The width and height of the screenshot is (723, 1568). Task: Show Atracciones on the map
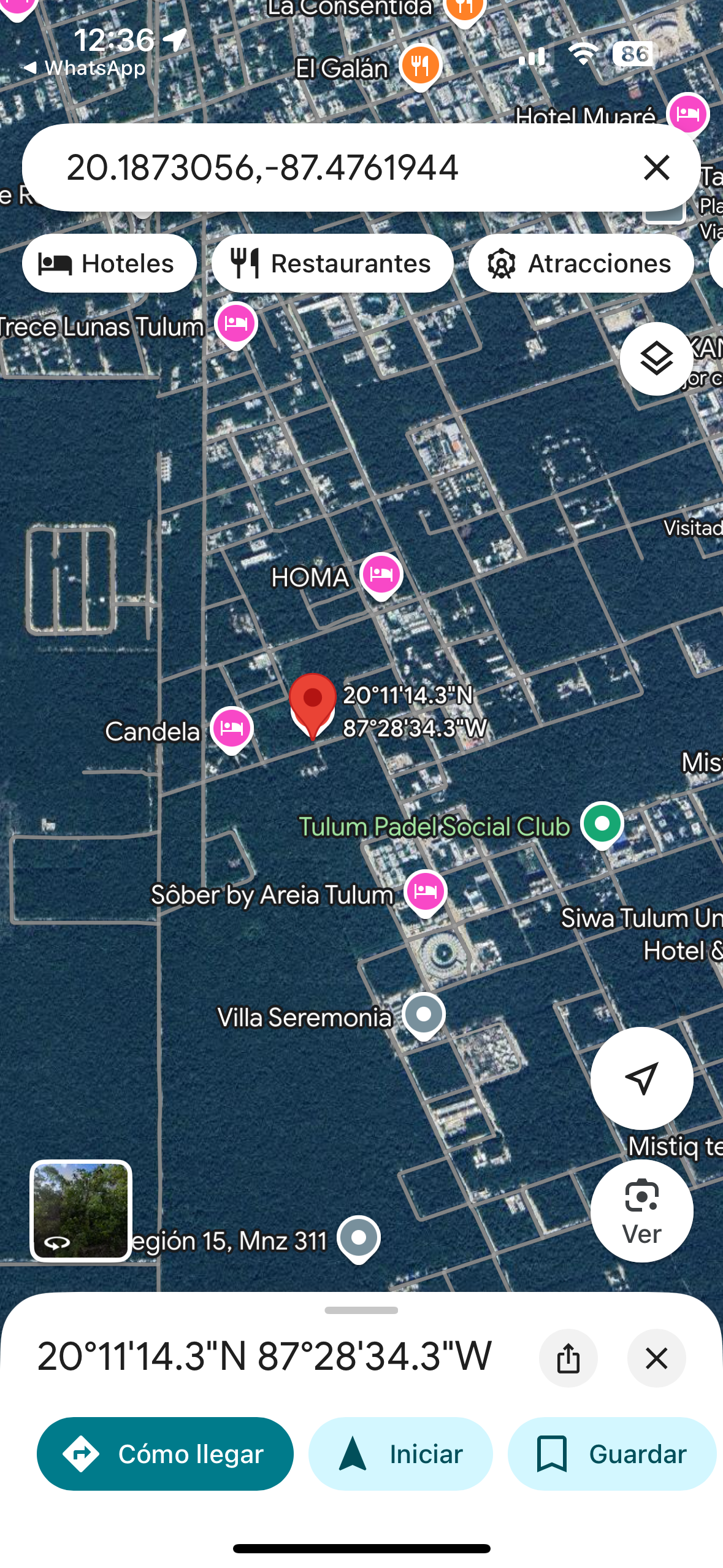pyautogui.click(x=581, y=264)
